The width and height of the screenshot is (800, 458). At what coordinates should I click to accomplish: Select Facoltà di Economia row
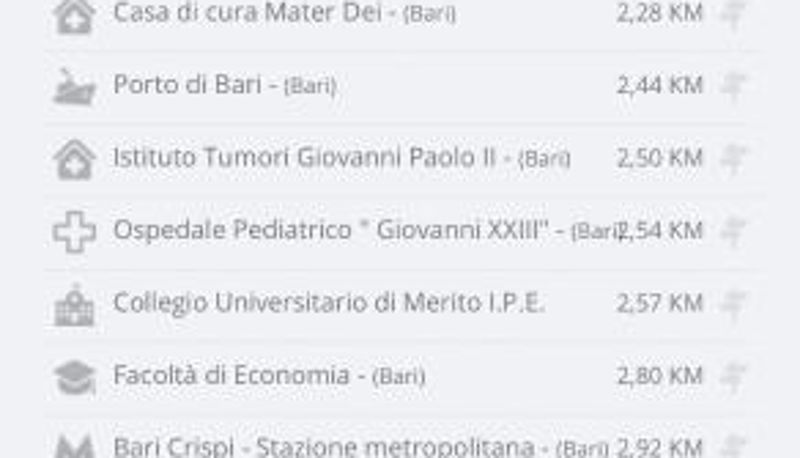point(268,376)
